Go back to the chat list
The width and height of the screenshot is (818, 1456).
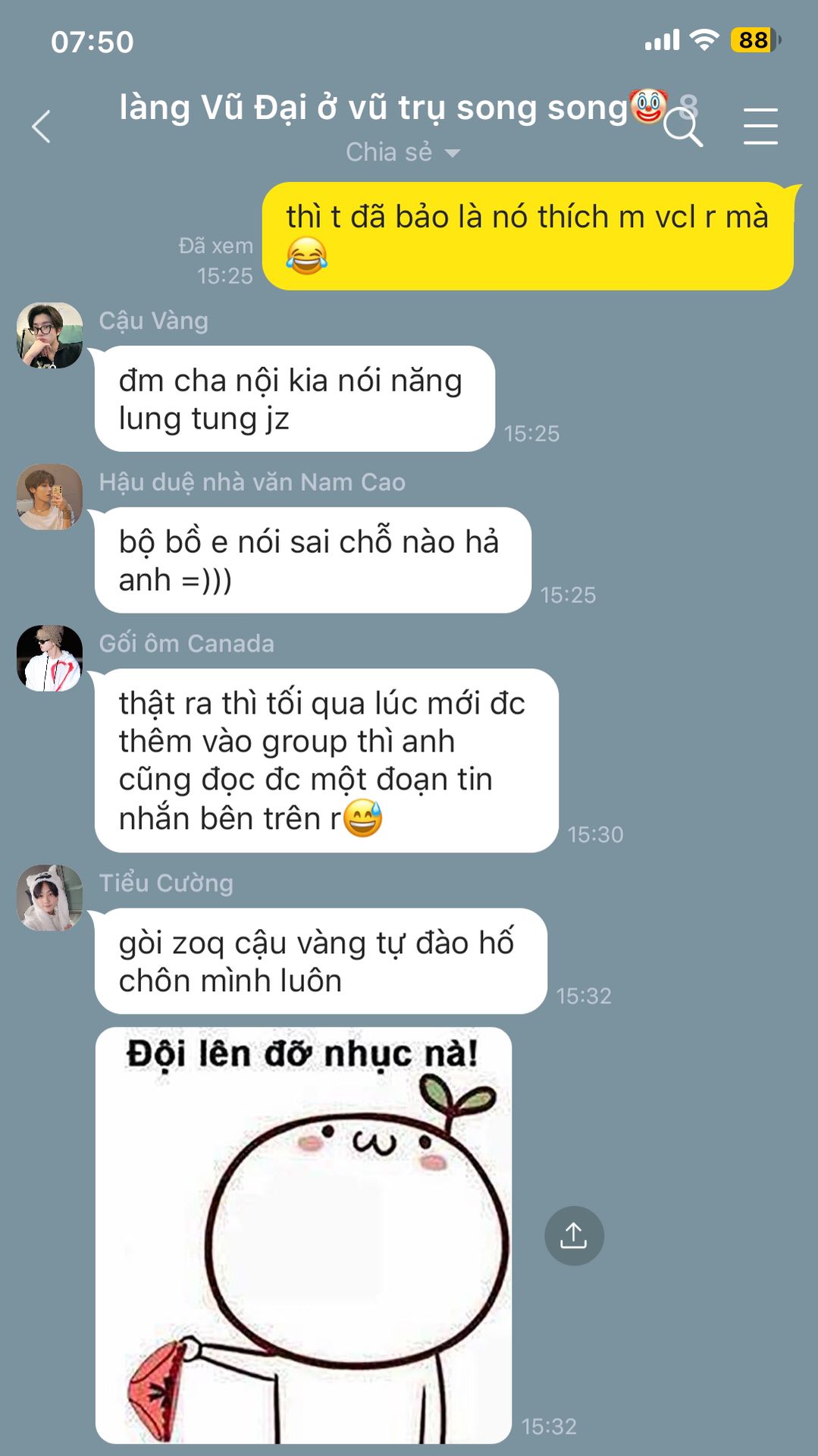(x=42, y=127)
